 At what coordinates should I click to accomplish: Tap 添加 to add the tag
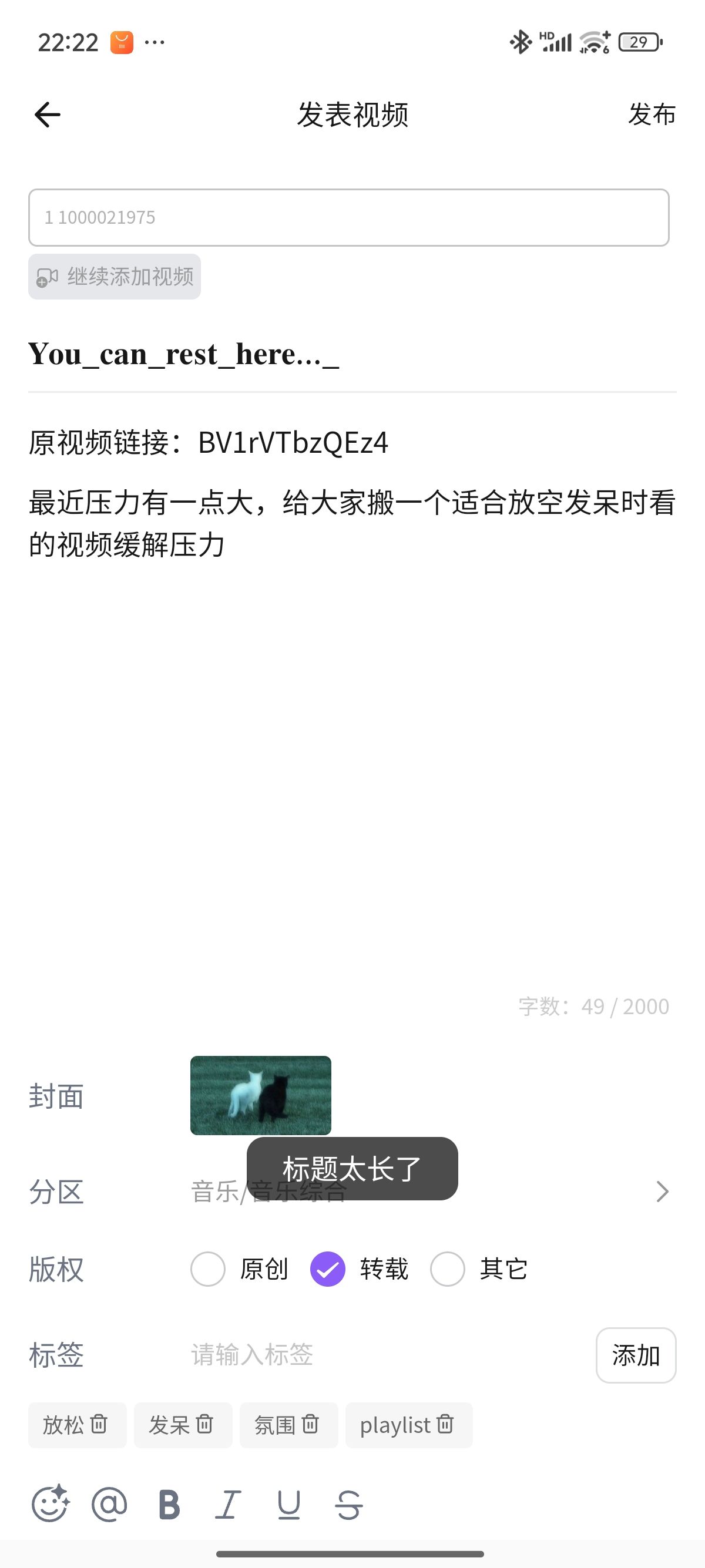[x=636, y=1355]
